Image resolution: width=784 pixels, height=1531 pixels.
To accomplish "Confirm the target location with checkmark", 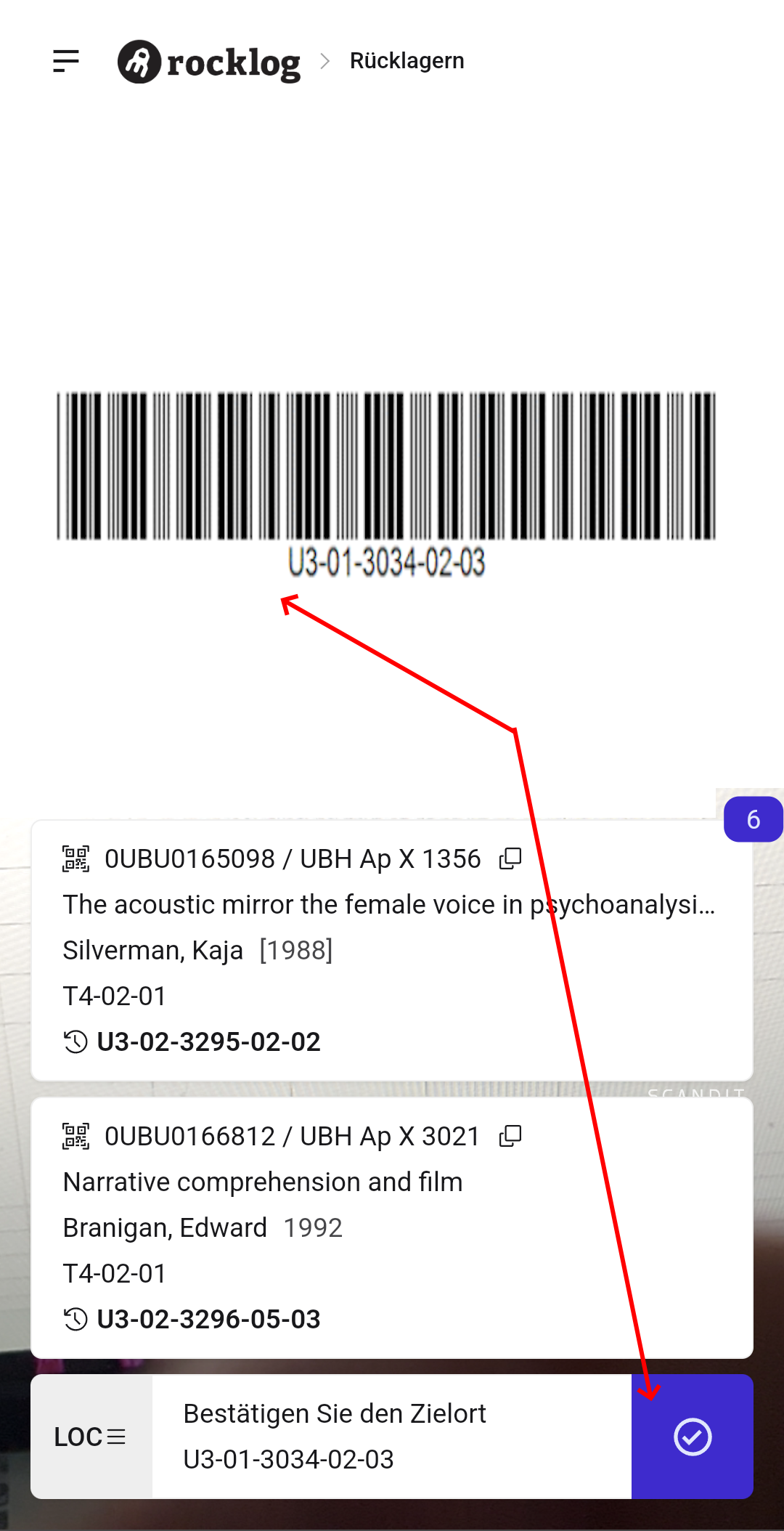I will coord(692,1437).
